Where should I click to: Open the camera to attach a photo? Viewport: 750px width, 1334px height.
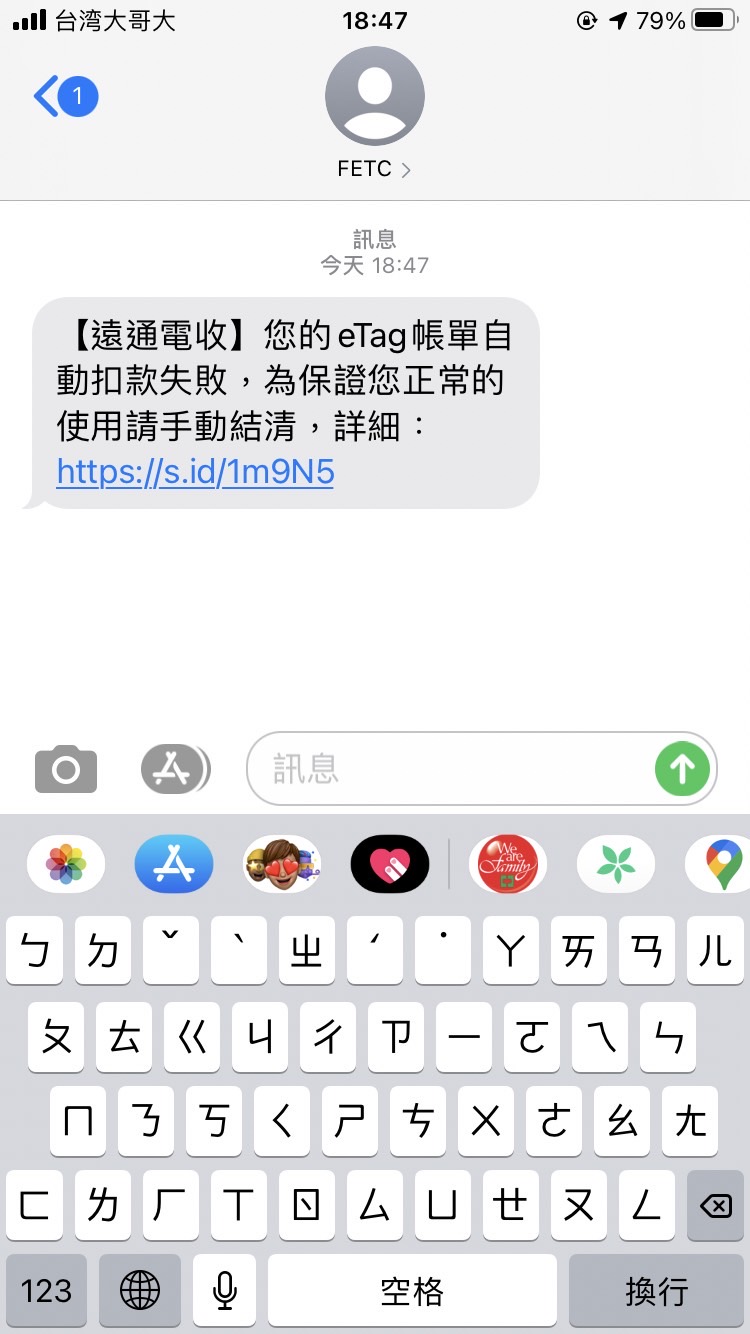point(66,769)
